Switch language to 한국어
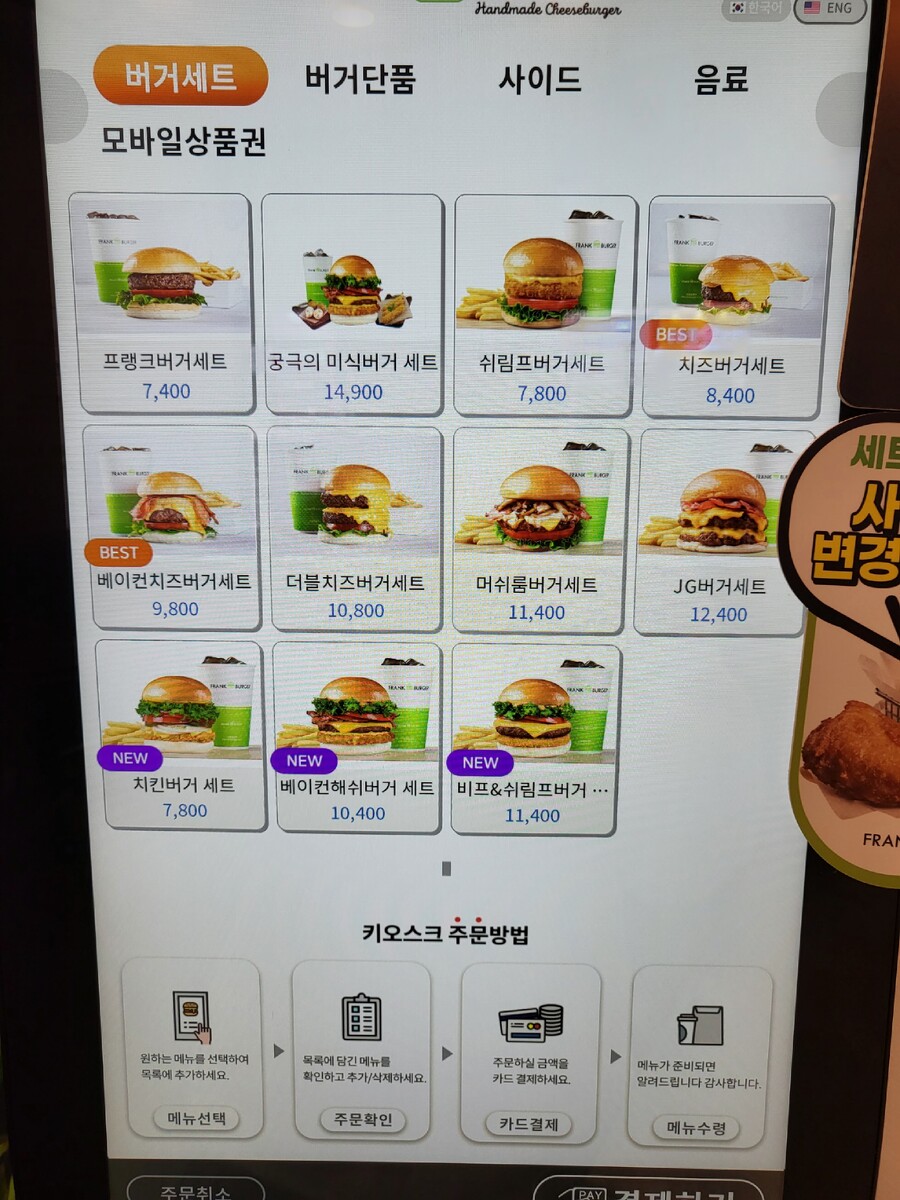Screen dimensions: 900x1200 point(755,8)
